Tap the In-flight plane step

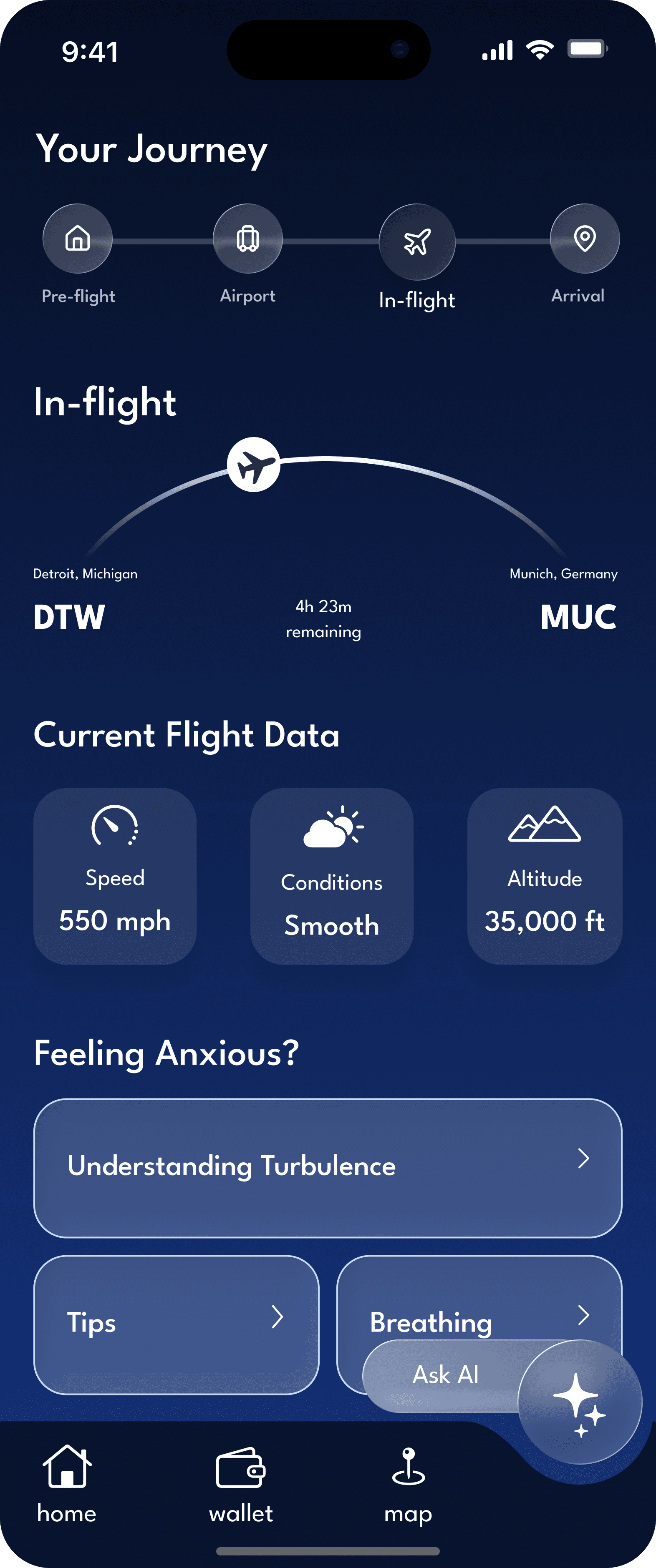point(417,241)
